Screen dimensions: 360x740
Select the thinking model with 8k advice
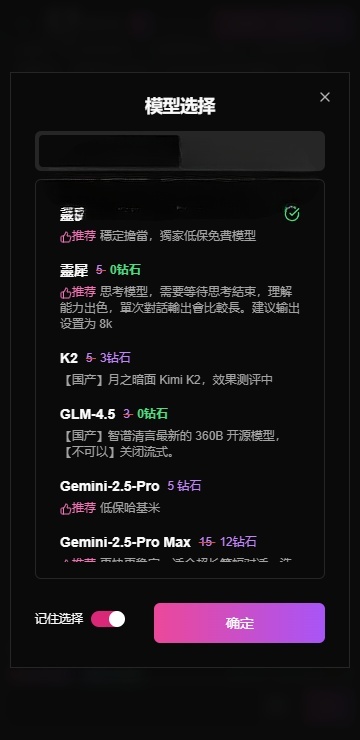tap(180, 296)
